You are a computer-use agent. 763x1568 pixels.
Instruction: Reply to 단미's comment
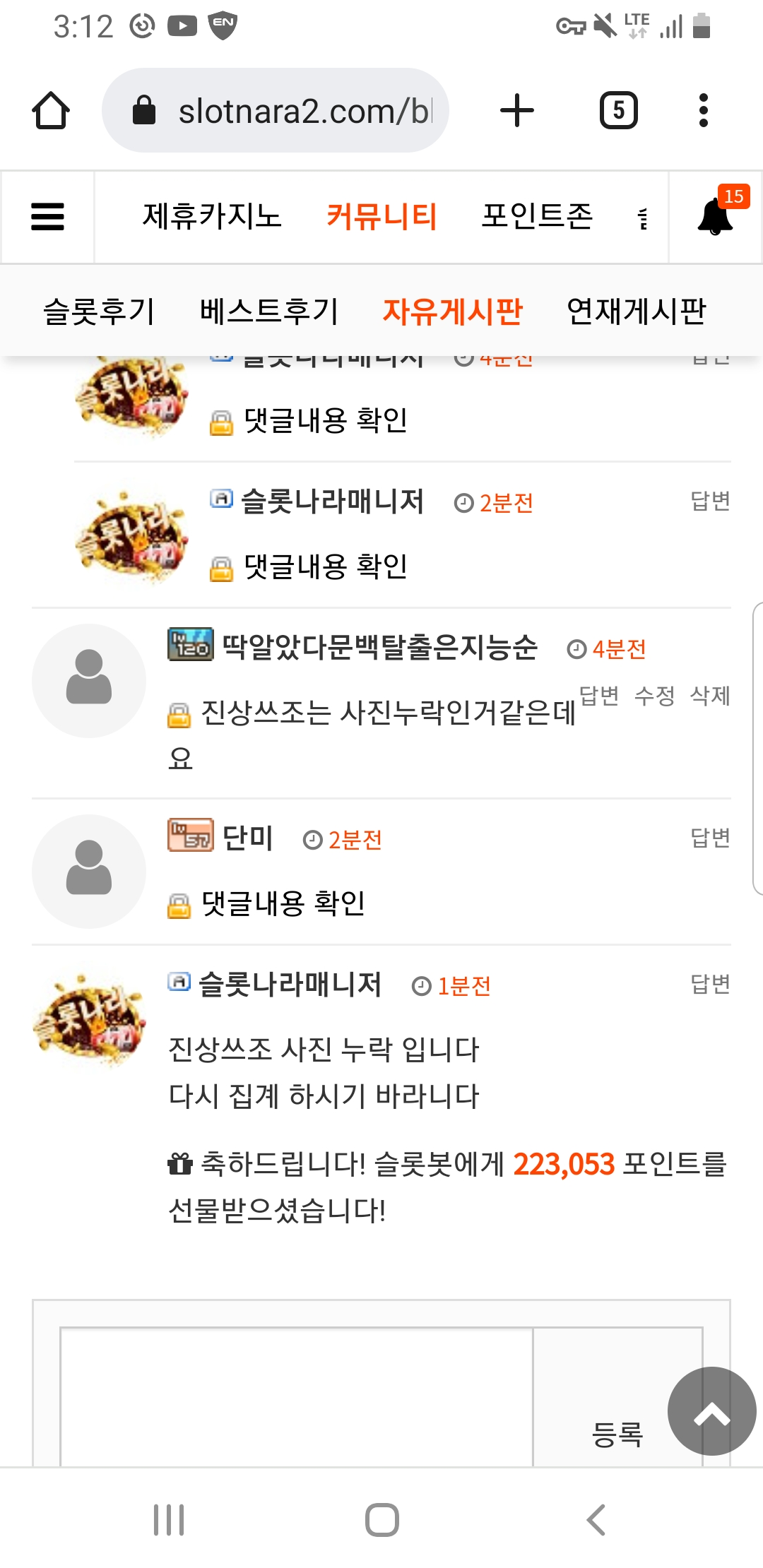pyautogui.click(x=710, y=838)
